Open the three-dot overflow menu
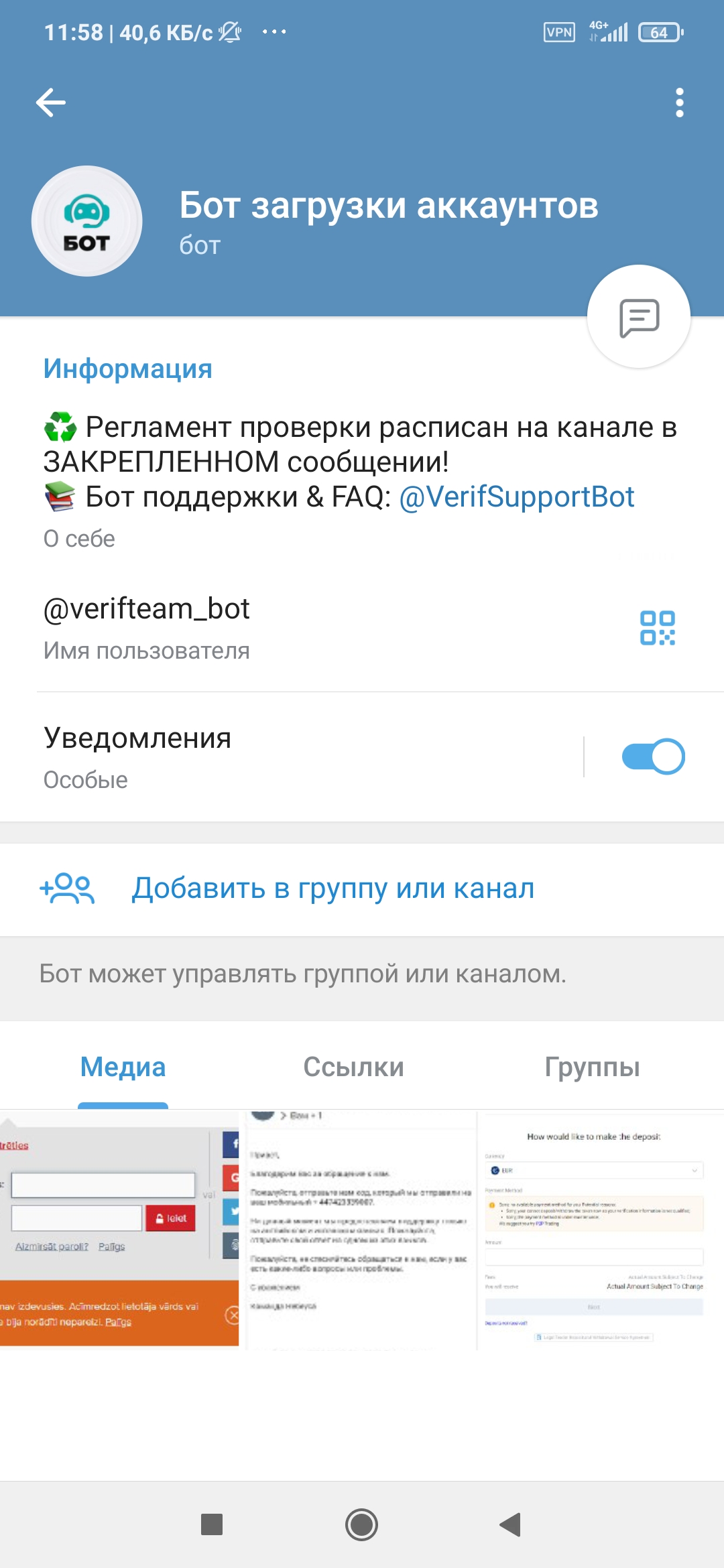This screenshot has height=1568, width=724. (679, 103)
